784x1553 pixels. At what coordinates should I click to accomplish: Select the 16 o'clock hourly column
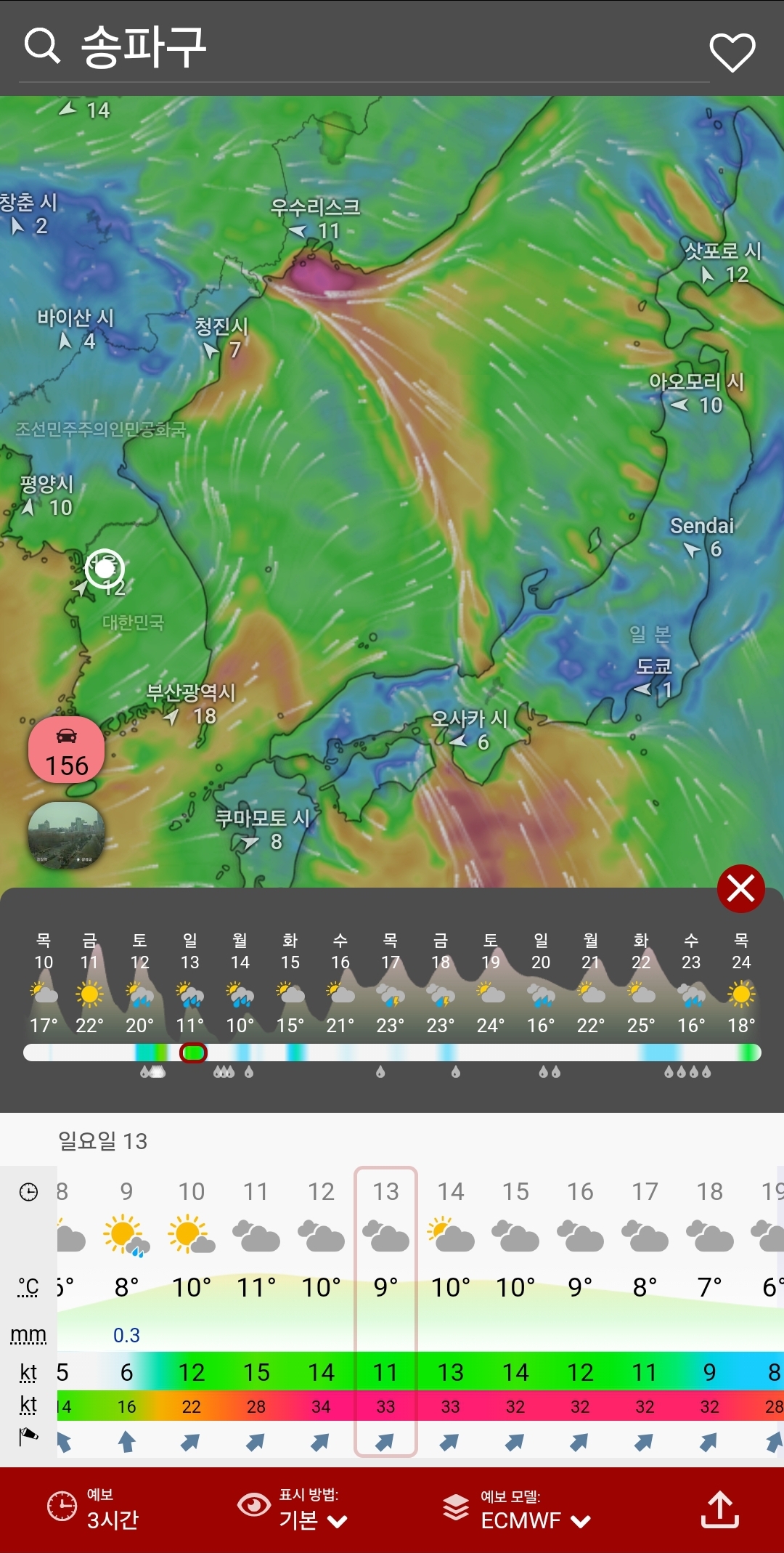(x=580, y=1307)
